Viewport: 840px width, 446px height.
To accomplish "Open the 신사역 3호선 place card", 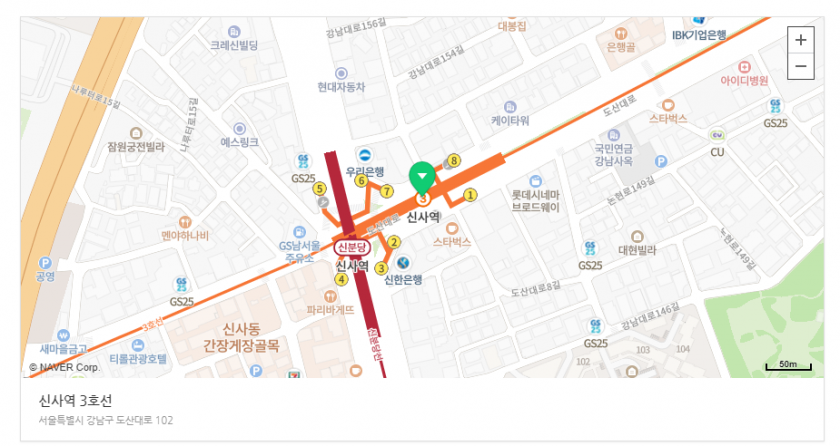I will click(76, 400).
